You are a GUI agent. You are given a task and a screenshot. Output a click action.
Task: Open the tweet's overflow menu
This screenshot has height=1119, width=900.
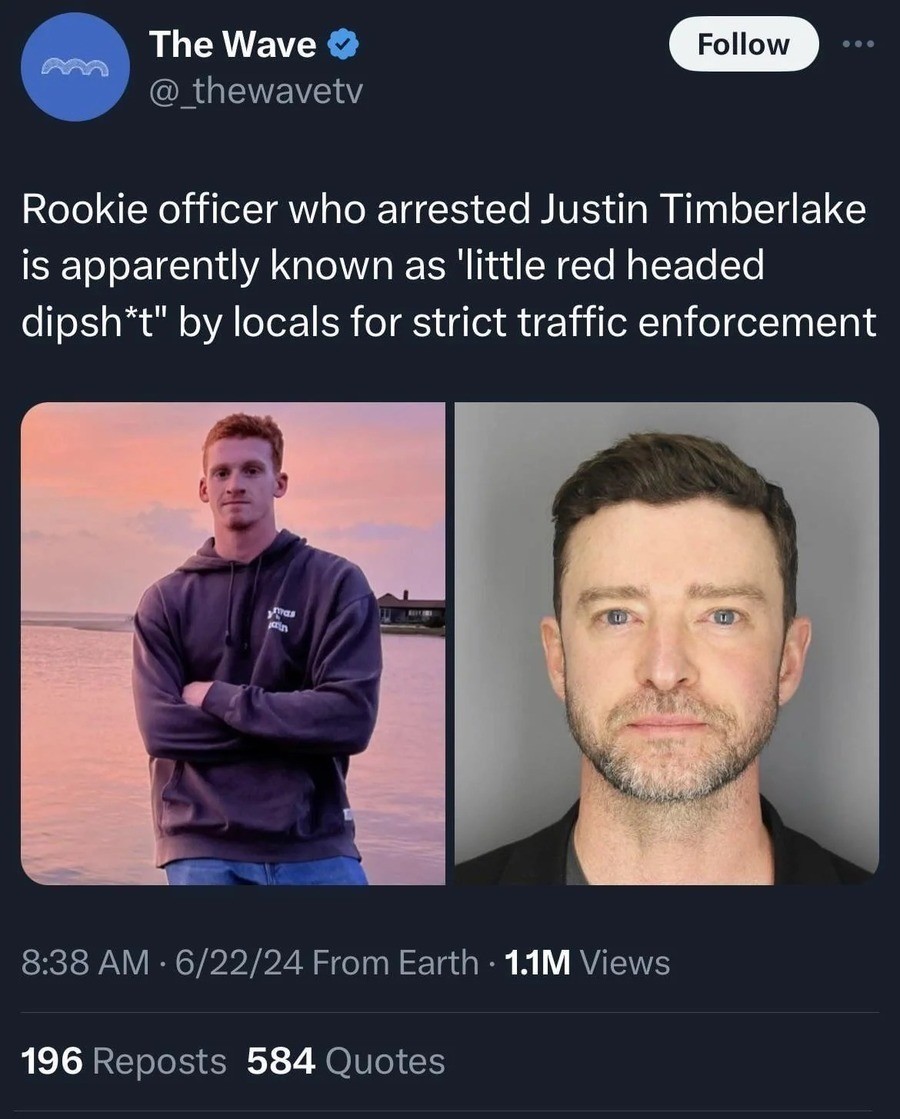(x=856, y=45)
